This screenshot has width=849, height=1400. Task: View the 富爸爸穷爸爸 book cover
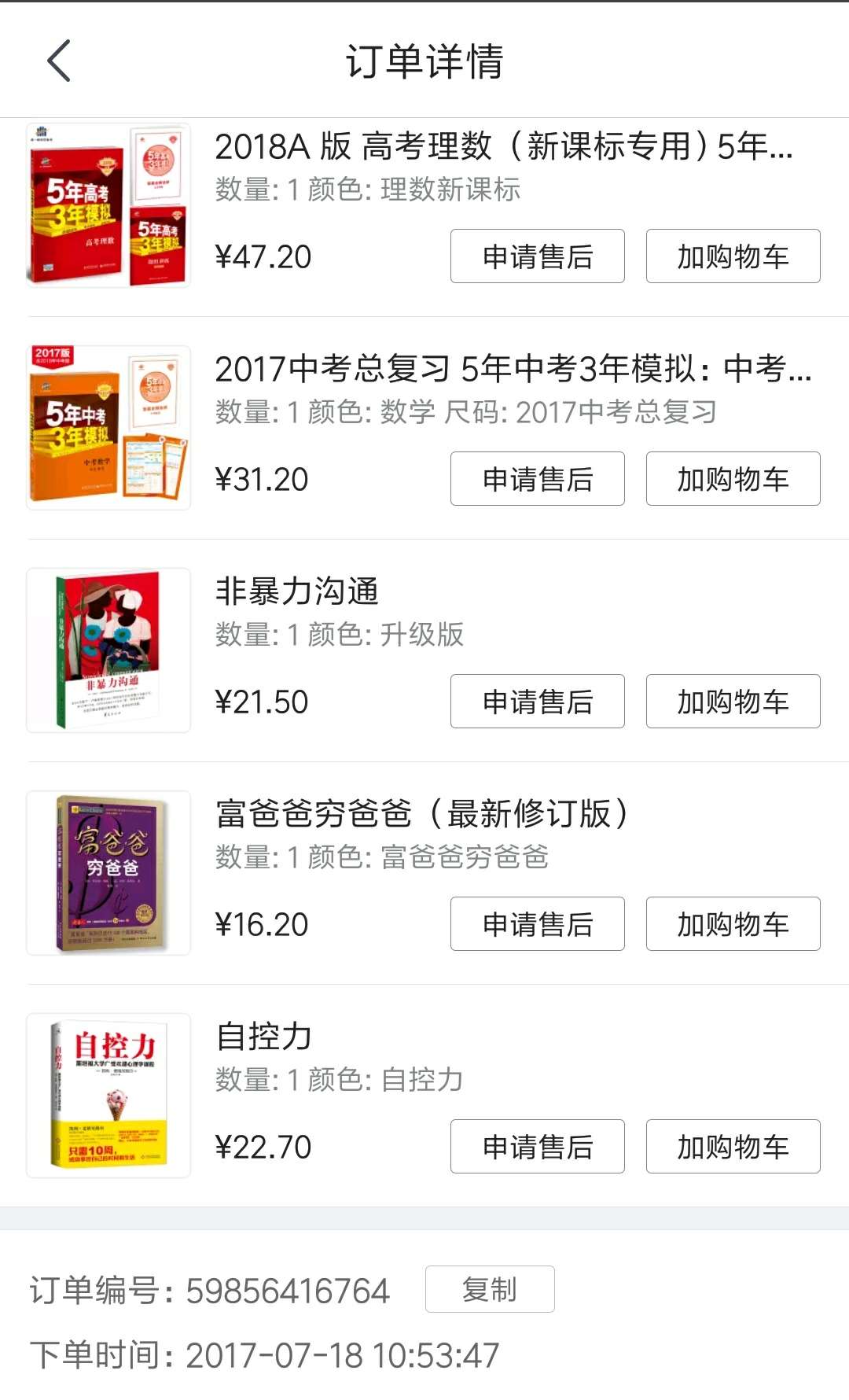108,873
